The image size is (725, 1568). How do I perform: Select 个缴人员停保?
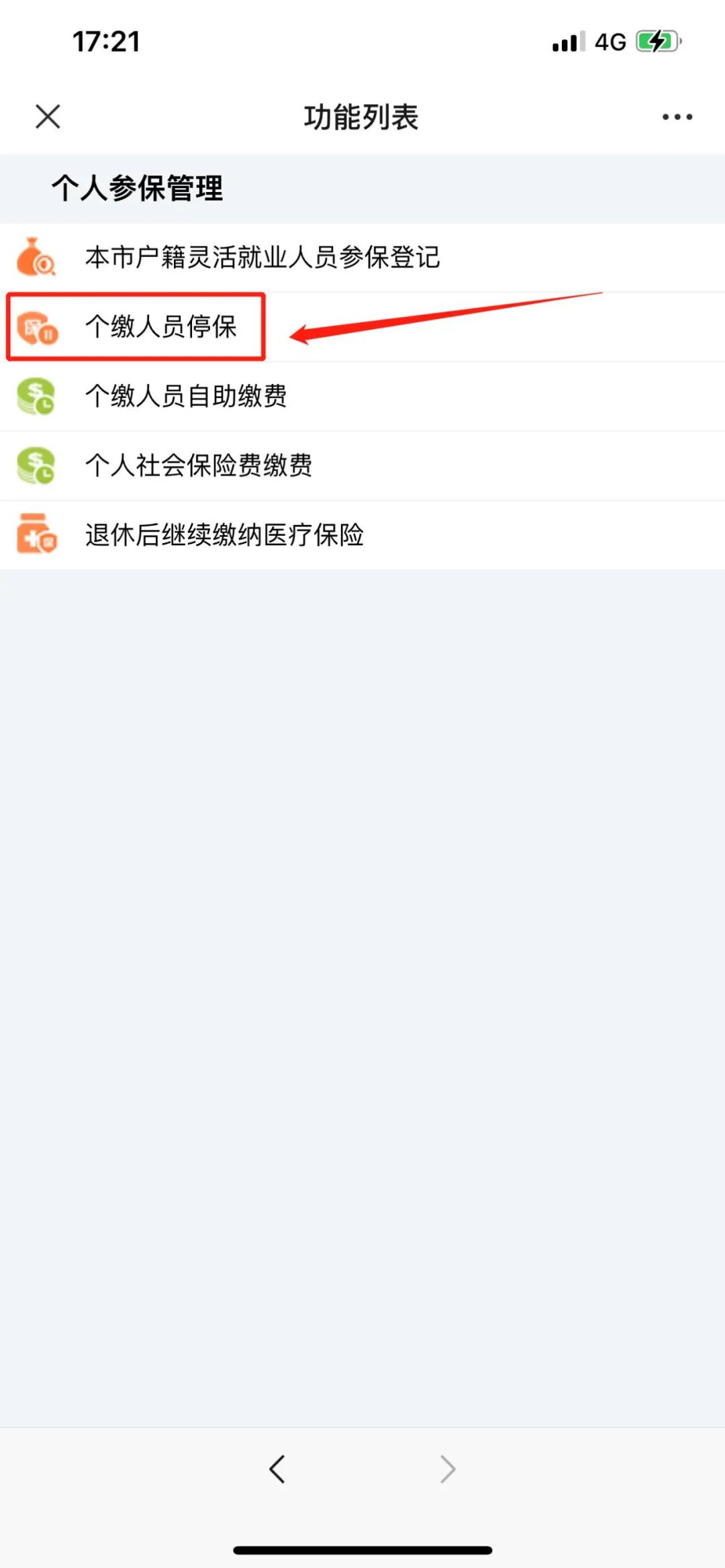(161, 327)
